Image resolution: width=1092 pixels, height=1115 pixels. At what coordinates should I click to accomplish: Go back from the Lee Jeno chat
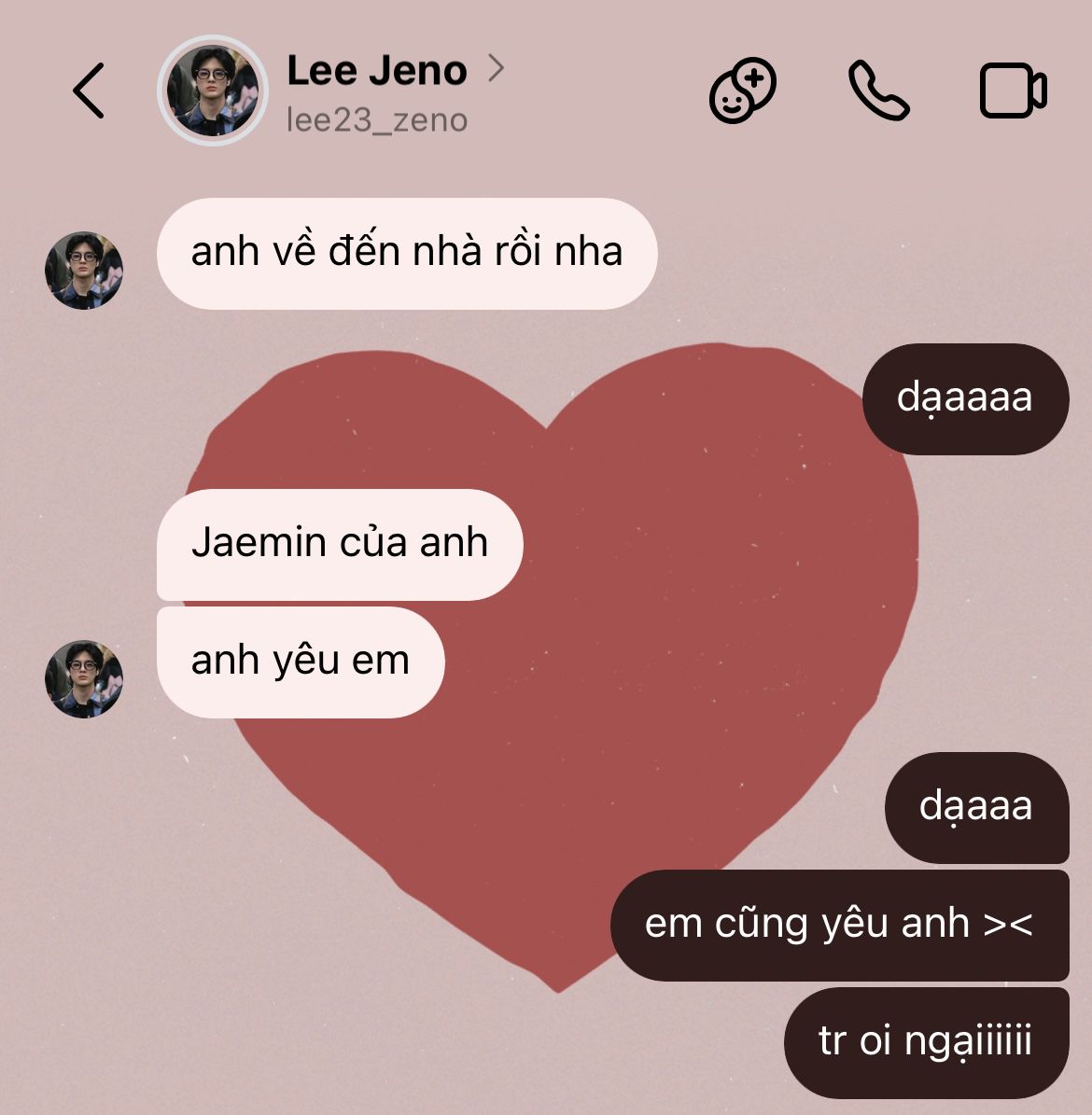point(89,91)
